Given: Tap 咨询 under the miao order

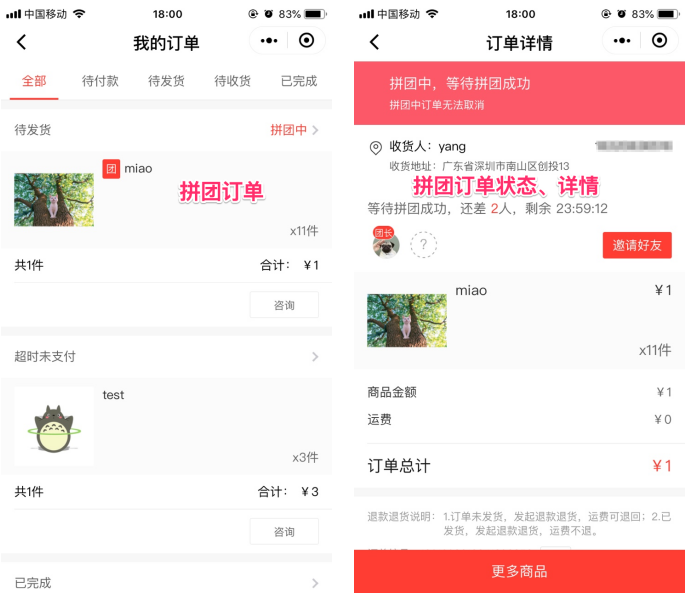Looking at the screenshot, I should (x=284, y=305).
